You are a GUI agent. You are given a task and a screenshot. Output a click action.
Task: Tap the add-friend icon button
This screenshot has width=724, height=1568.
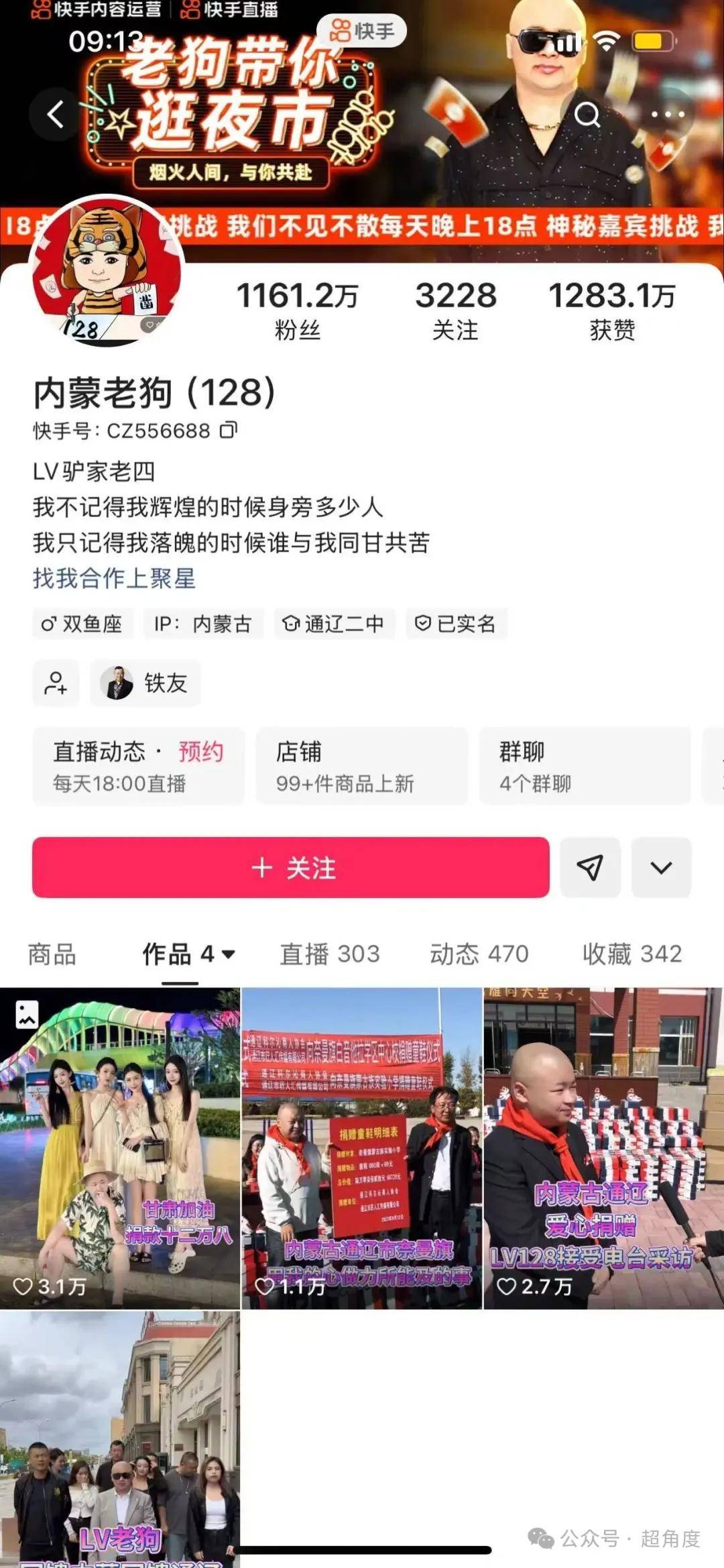point(56,683)
